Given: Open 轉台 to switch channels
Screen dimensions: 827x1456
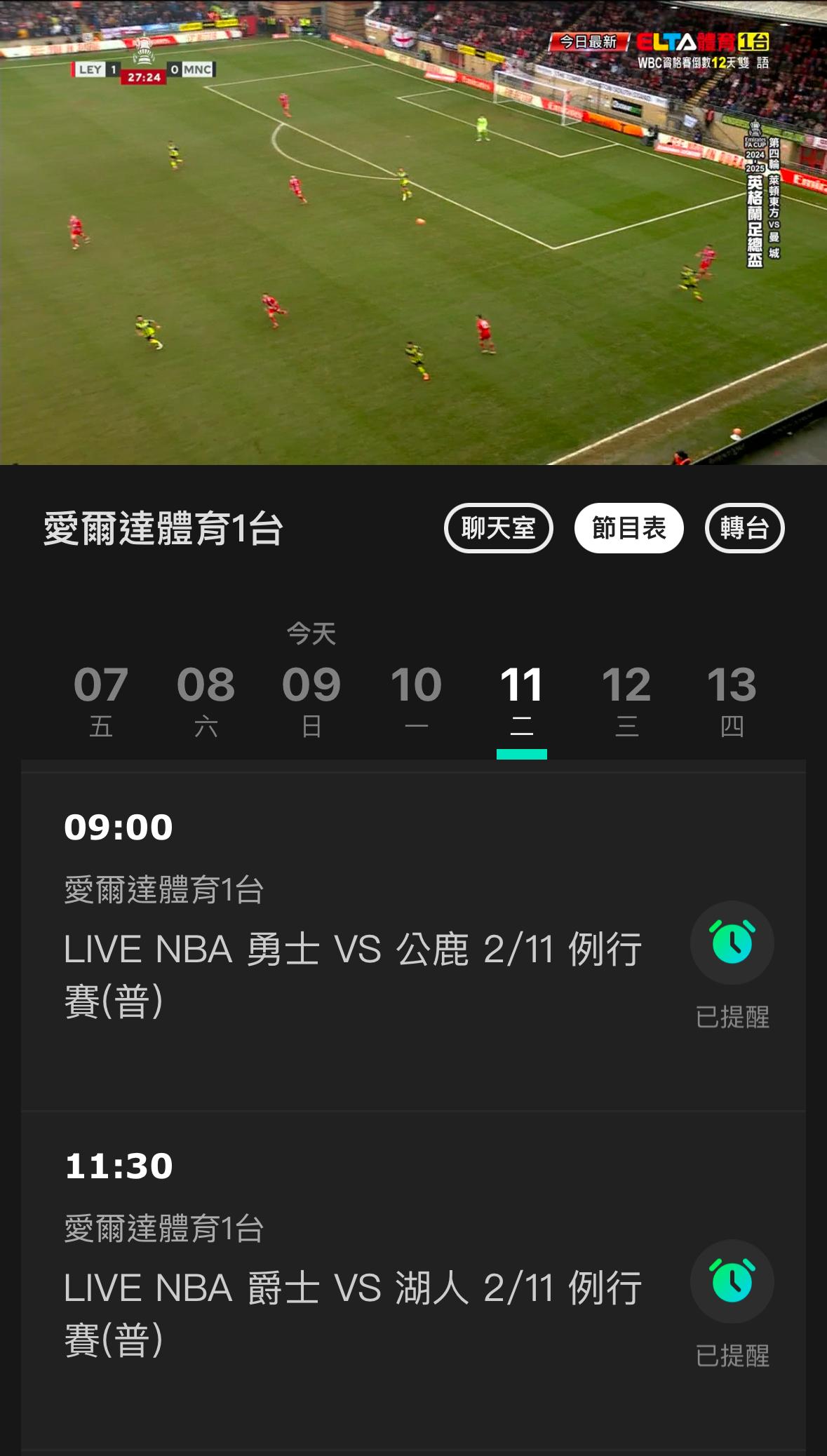Looking at the screenshot, I should tap(744, 528).
